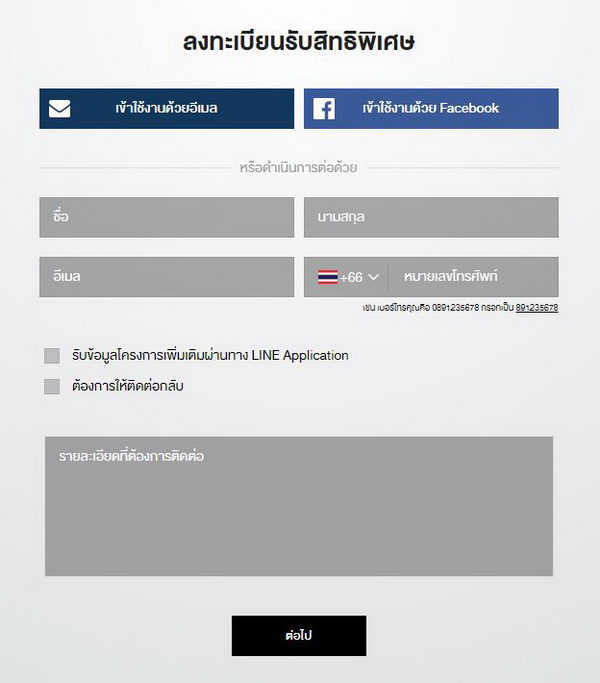The image size is (600, 683).
Task: Check the LINE Application updates checkbox
Action: point(52,355)
